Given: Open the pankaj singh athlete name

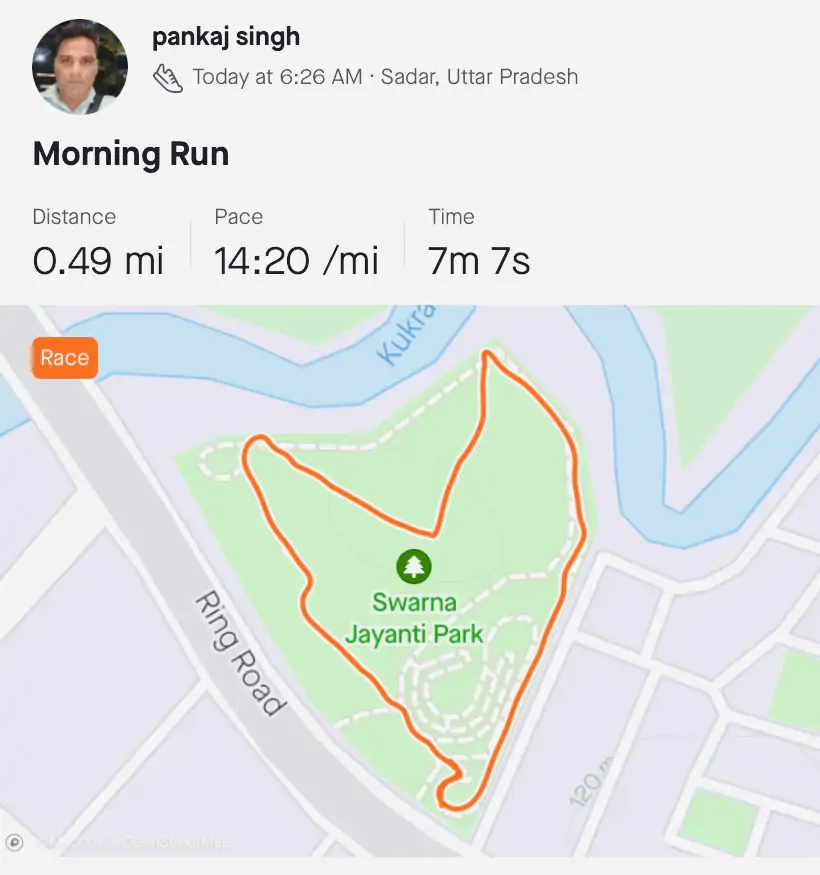Looking at the screenshot, I should click(225, 38).
